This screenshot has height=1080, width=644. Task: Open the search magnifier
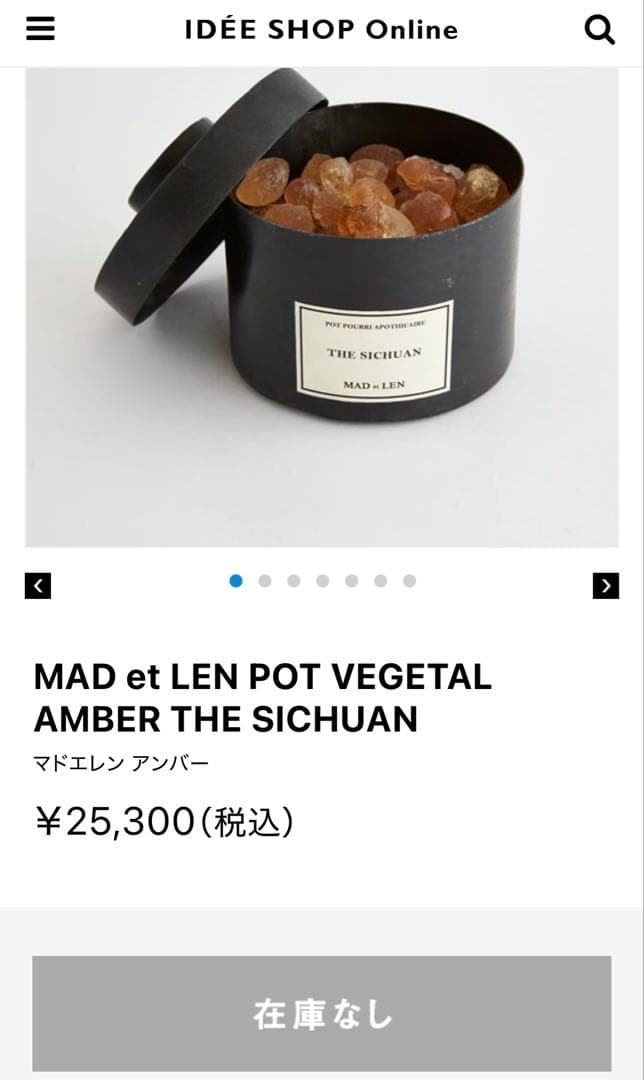coord(599,30)
